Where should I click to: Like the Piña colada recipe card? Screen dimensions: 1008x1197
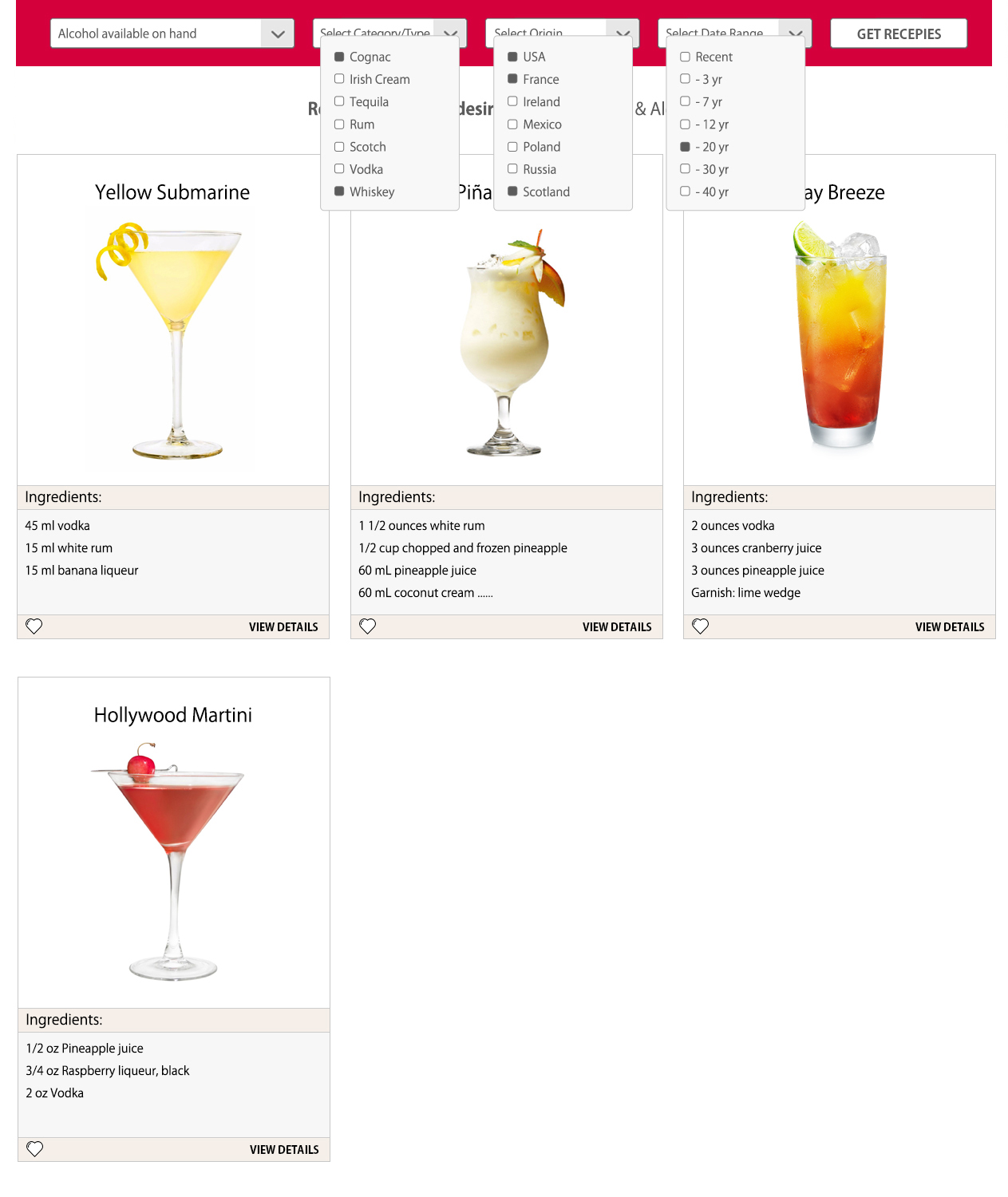click(367, 626)
